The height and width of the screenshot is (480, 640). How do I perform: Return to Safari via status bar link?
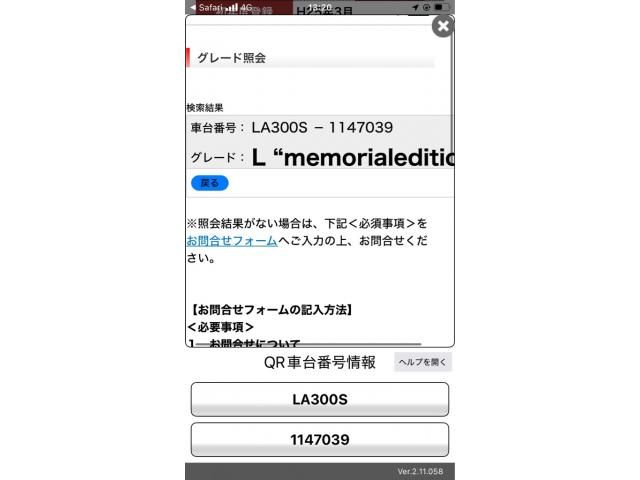204,7
